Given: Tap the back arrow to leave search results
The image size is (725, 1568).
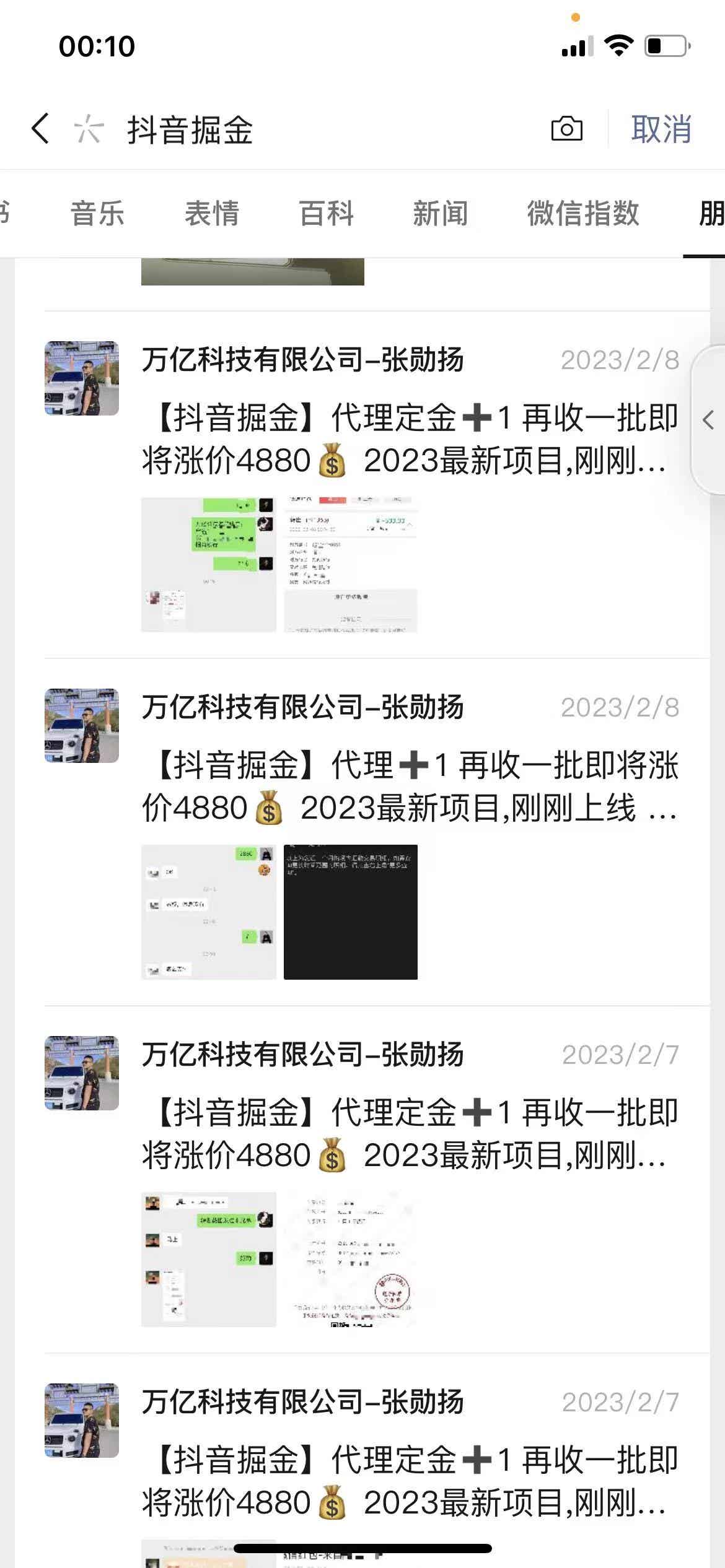Looking at the screenshot, I should pos(40,129).
